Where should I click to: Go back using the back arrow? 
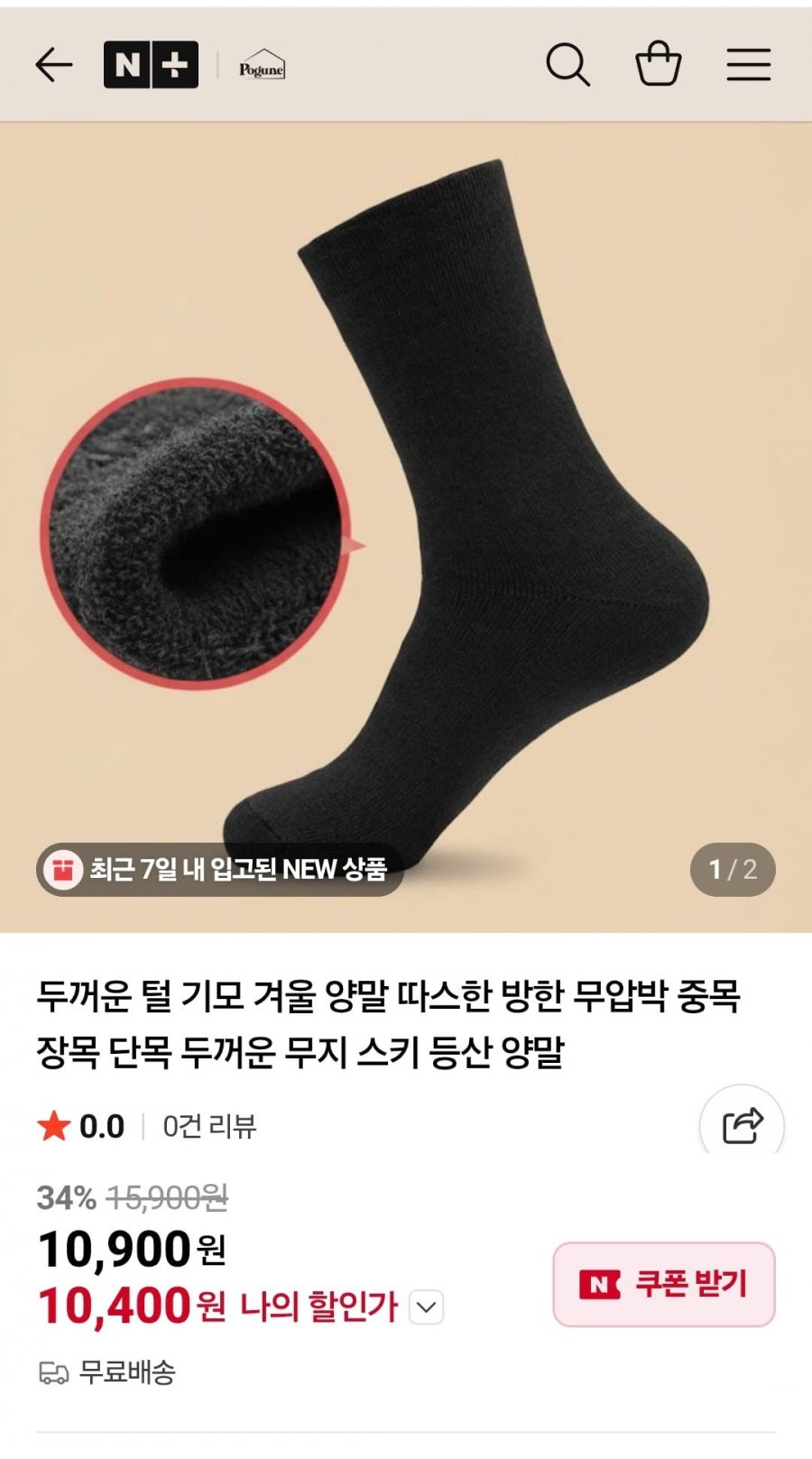pos(53,65)
